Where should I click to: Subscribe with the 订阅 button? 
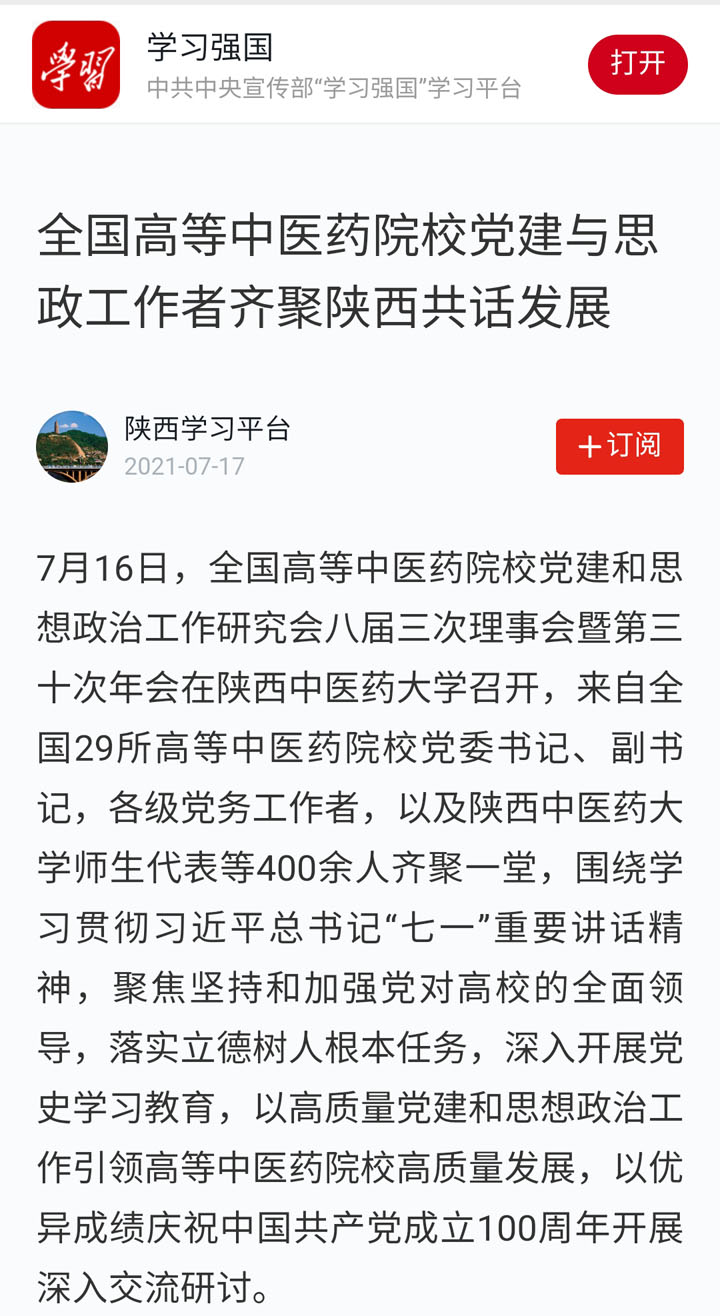[620, 446]
